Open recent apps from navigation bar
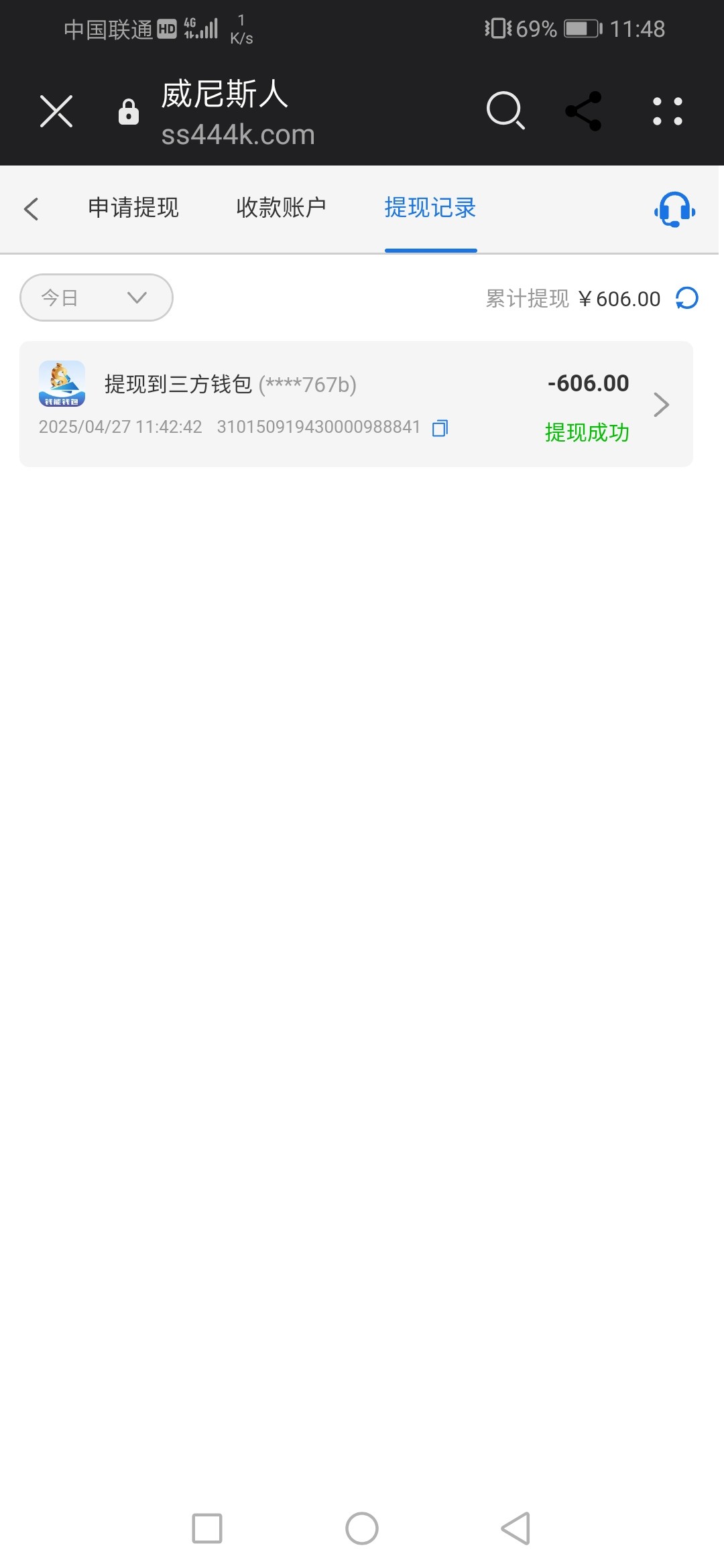Image resolution: width=724 pixels, height=1568 pixels. point(207,1528)
